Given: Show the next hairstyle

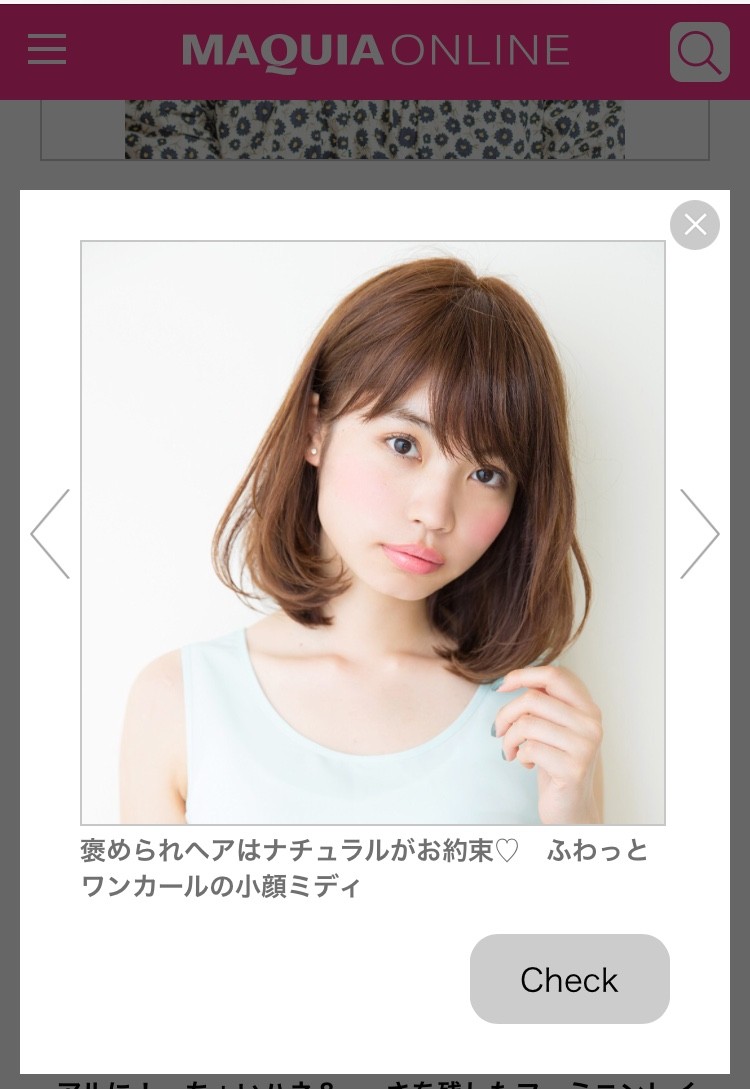Looking at the screenshot, I should point(699,534).
